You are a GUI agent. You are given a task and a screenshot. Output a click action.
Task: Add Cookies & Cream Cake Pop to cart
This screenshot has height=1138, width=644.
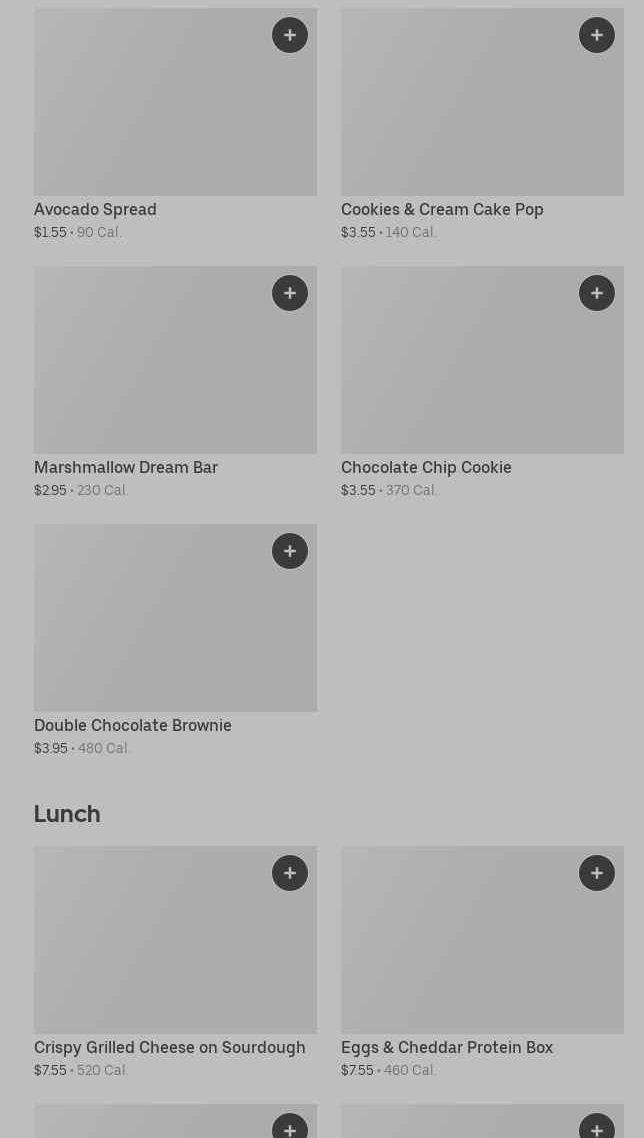[x=597, y=35]
